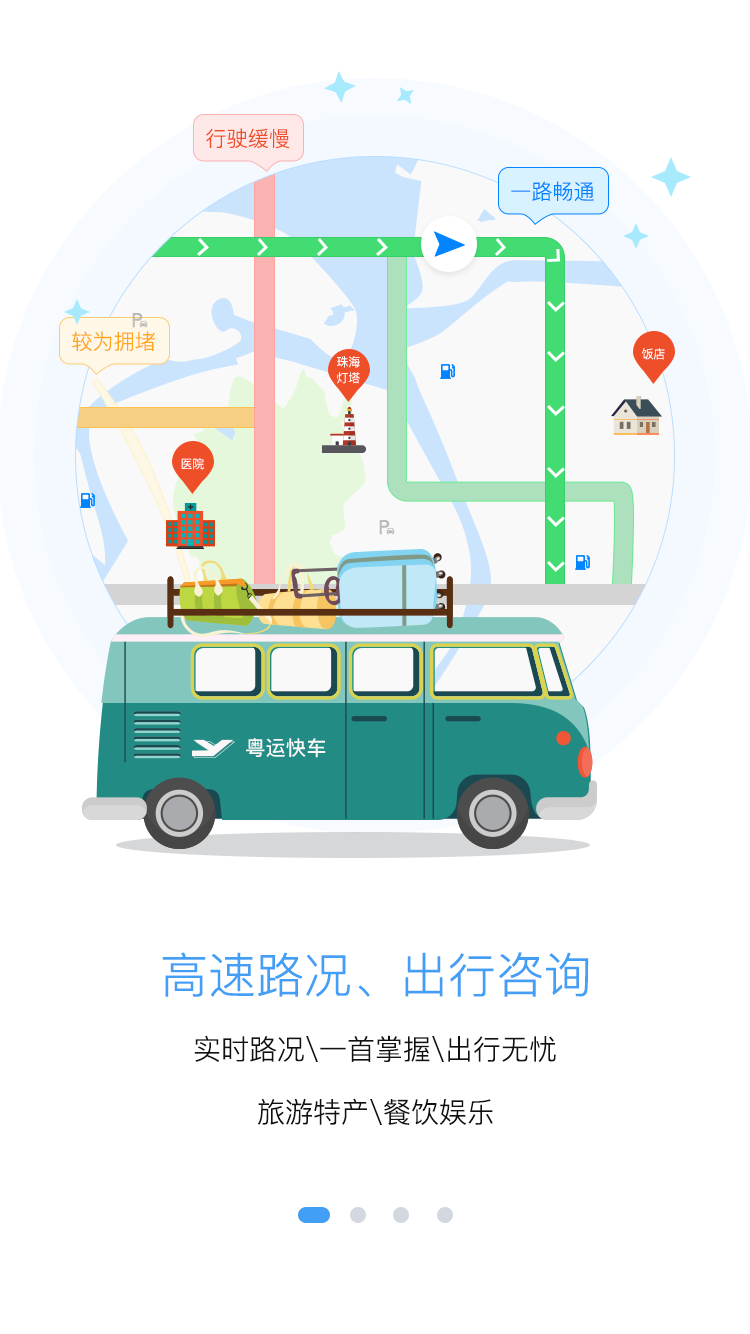
Task: Click the 行驶缓慢 traffic bubble
Action: pos(248,138)
